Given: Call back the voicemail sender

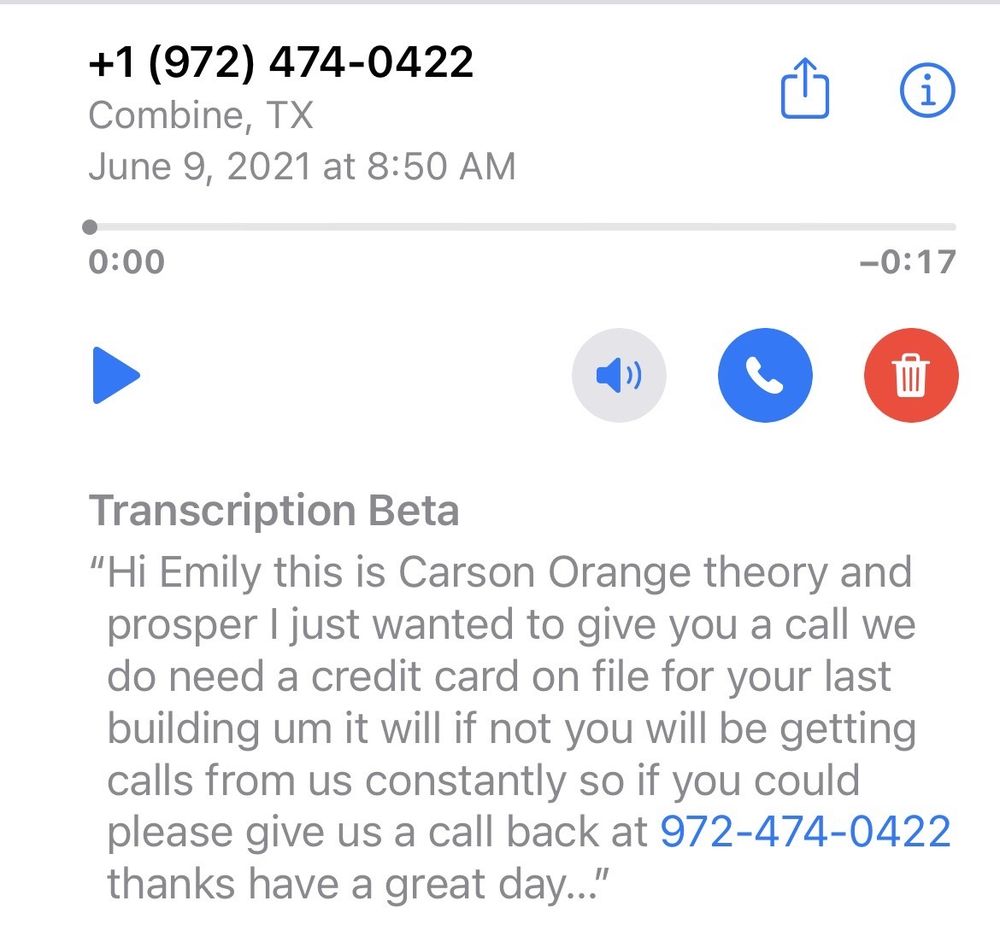Looking at the screenshot, I should (765, 375).
